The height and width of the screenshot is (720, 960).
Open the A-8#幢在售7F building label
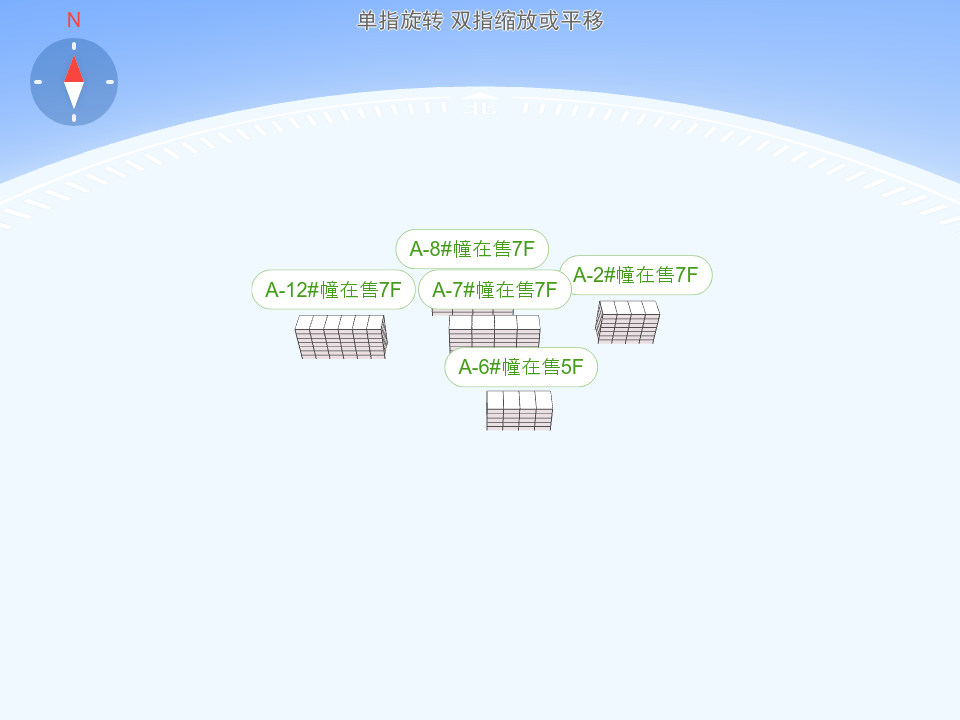472,248
